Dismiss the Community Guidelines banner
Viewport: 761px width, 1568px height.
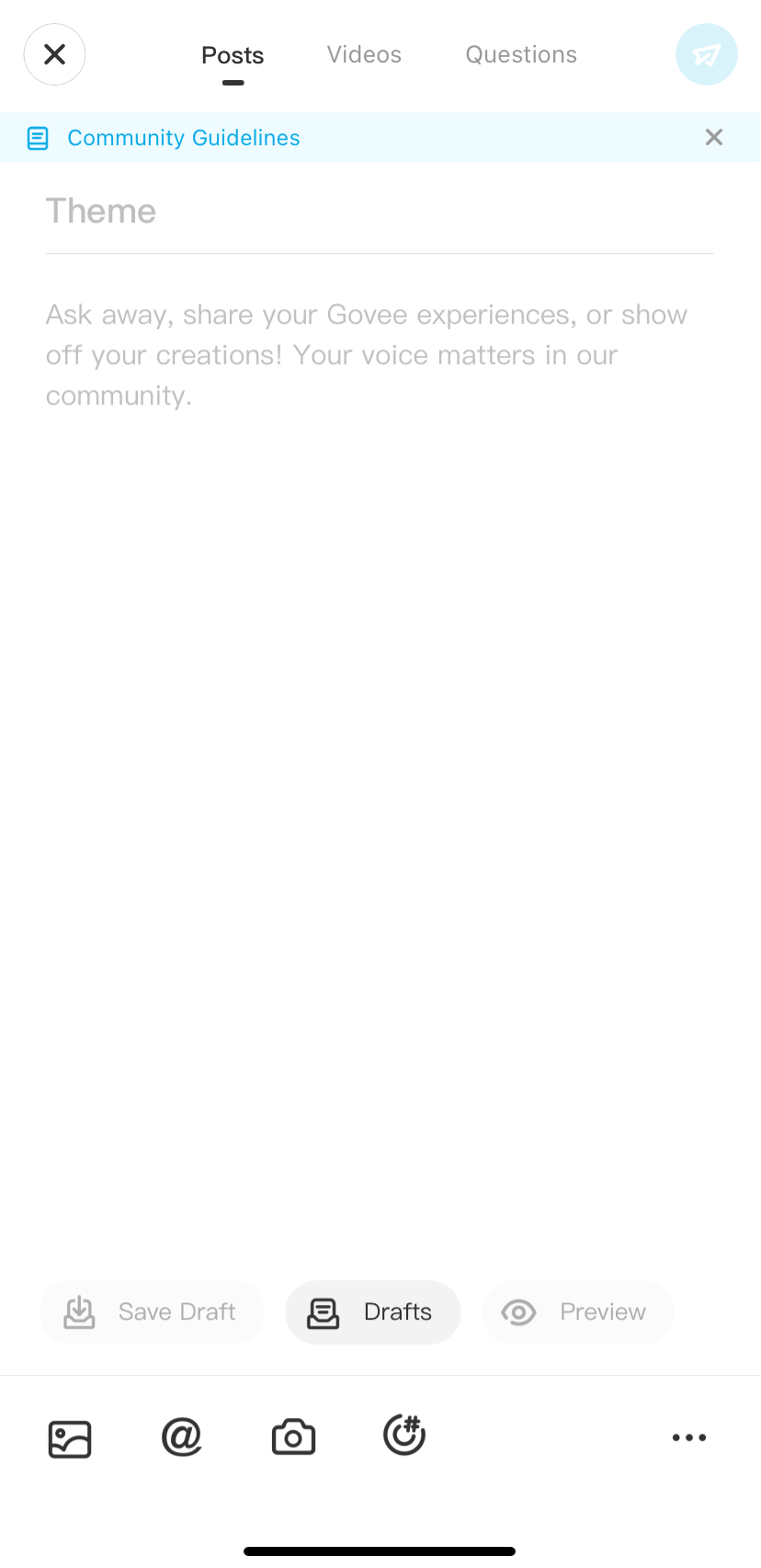[x=714, y=138]
